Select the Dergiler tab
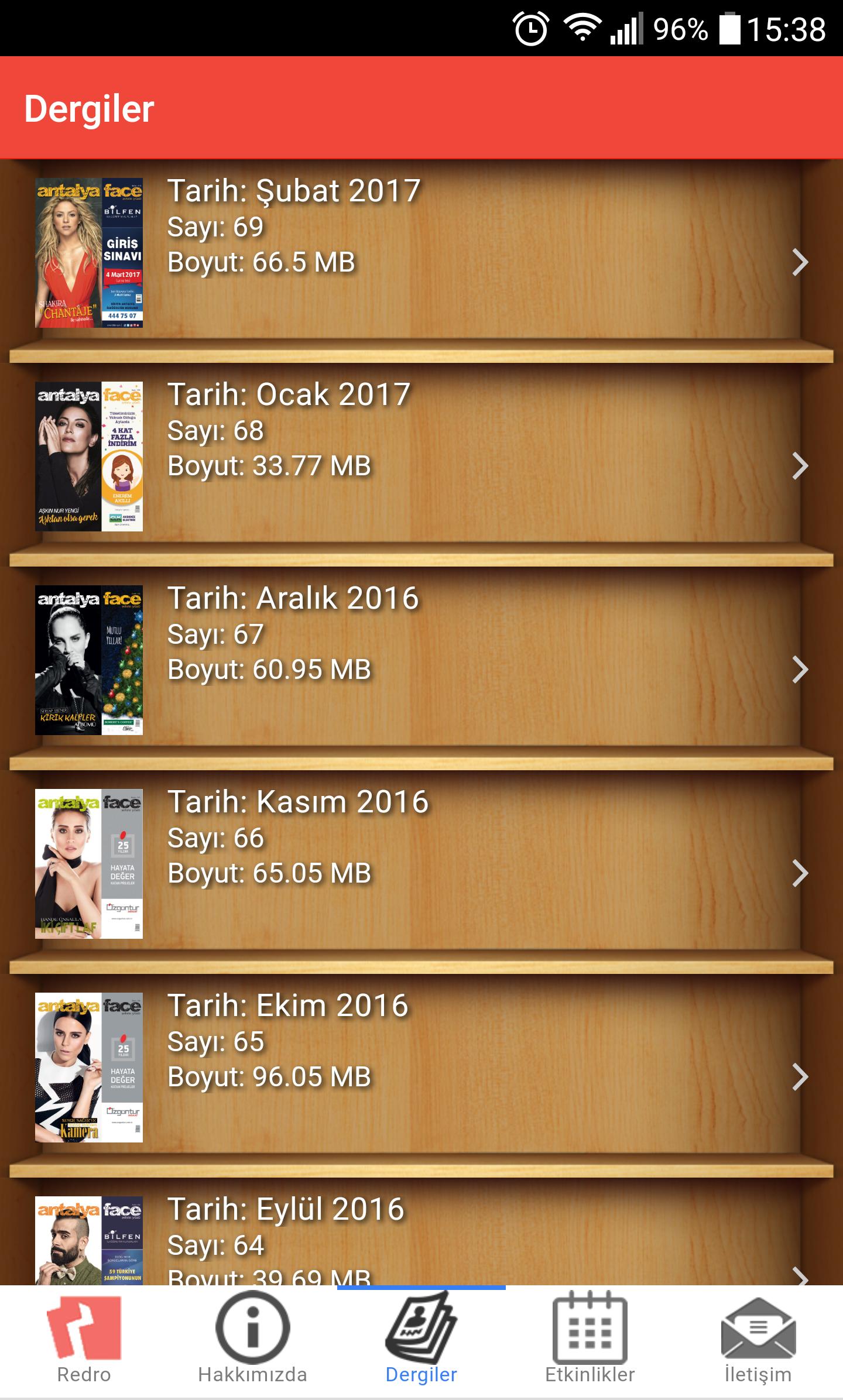This screenshot has height=1400, width=843. point(421,1341)
